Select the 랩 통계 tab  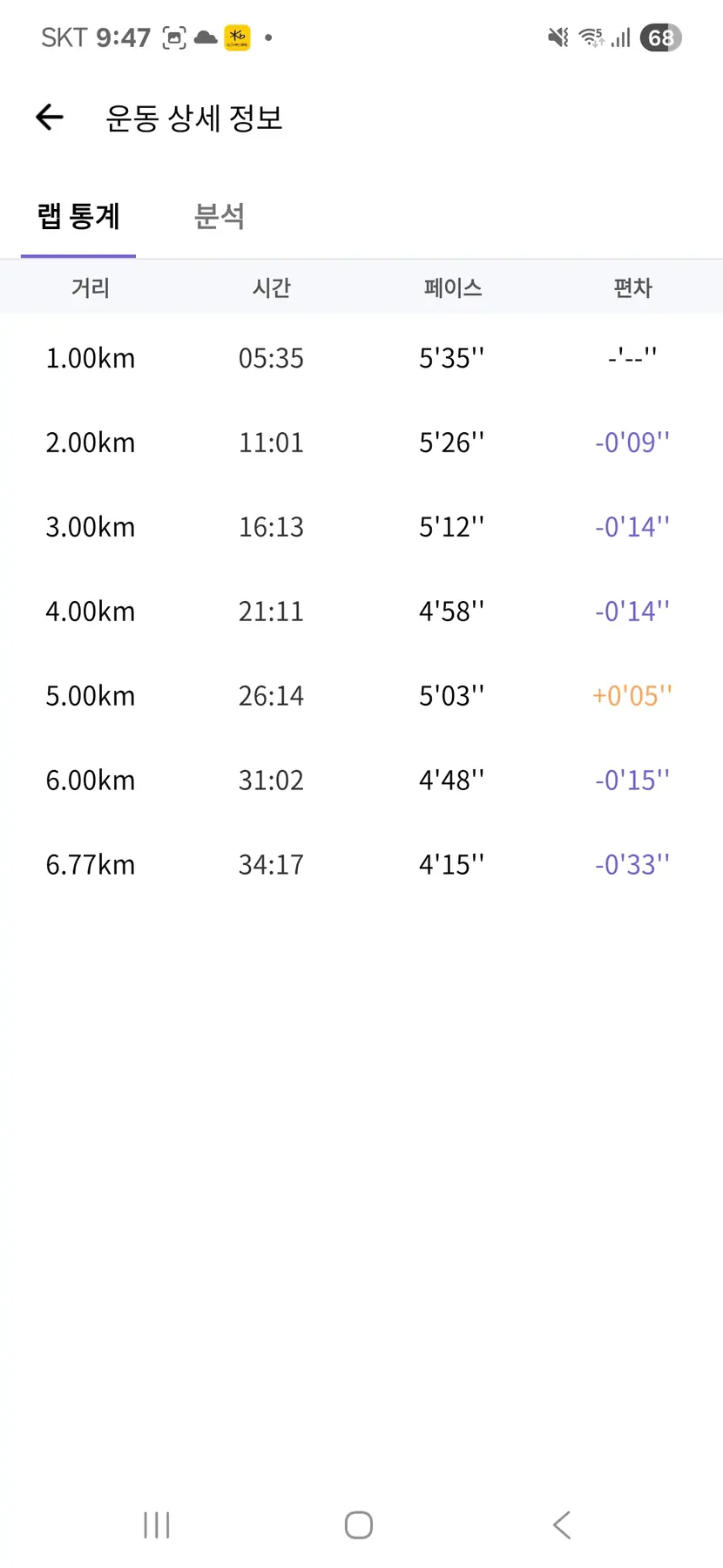pyautogui.click(x=78, y=216)
